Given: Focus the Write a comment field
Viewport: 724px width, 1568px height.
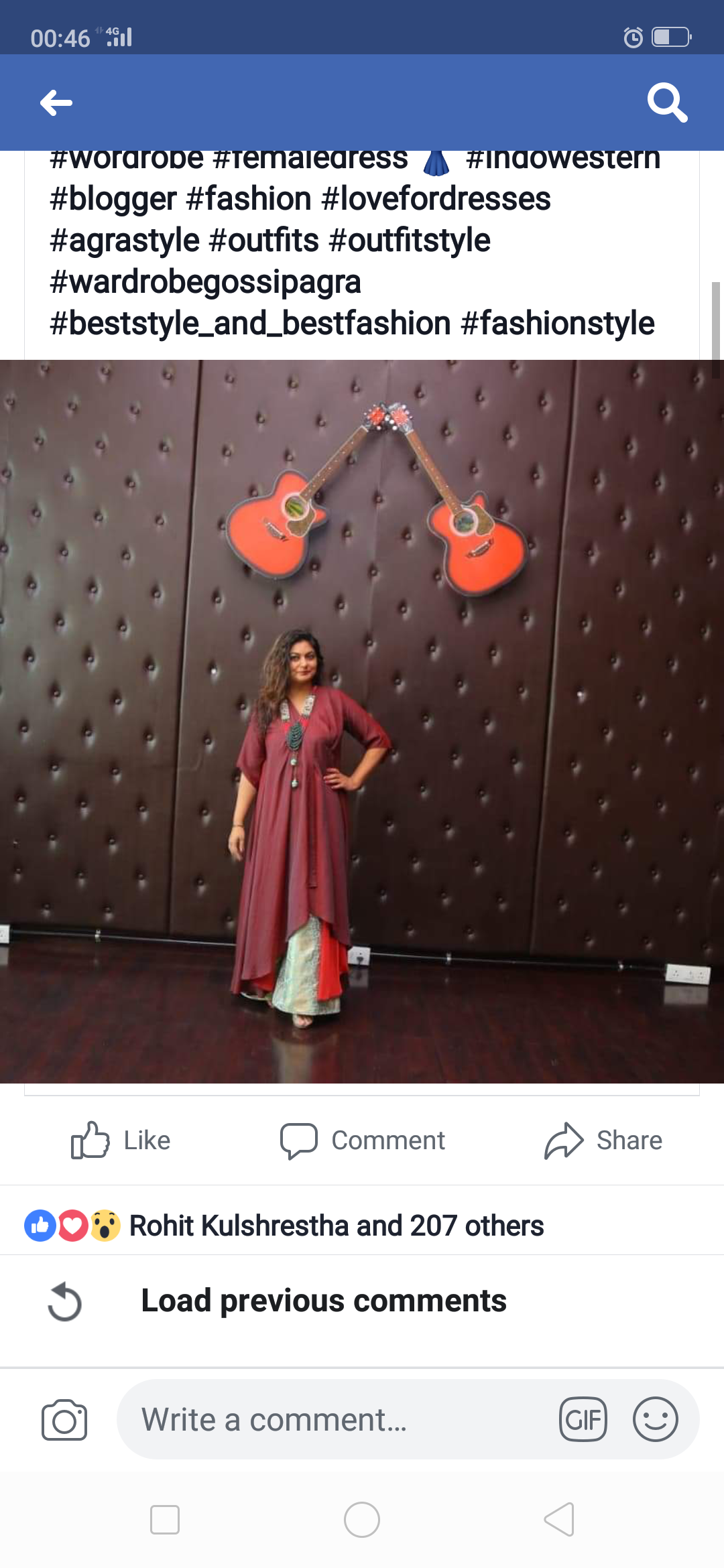Looking at the screenshot, I should coord(335,1420).
